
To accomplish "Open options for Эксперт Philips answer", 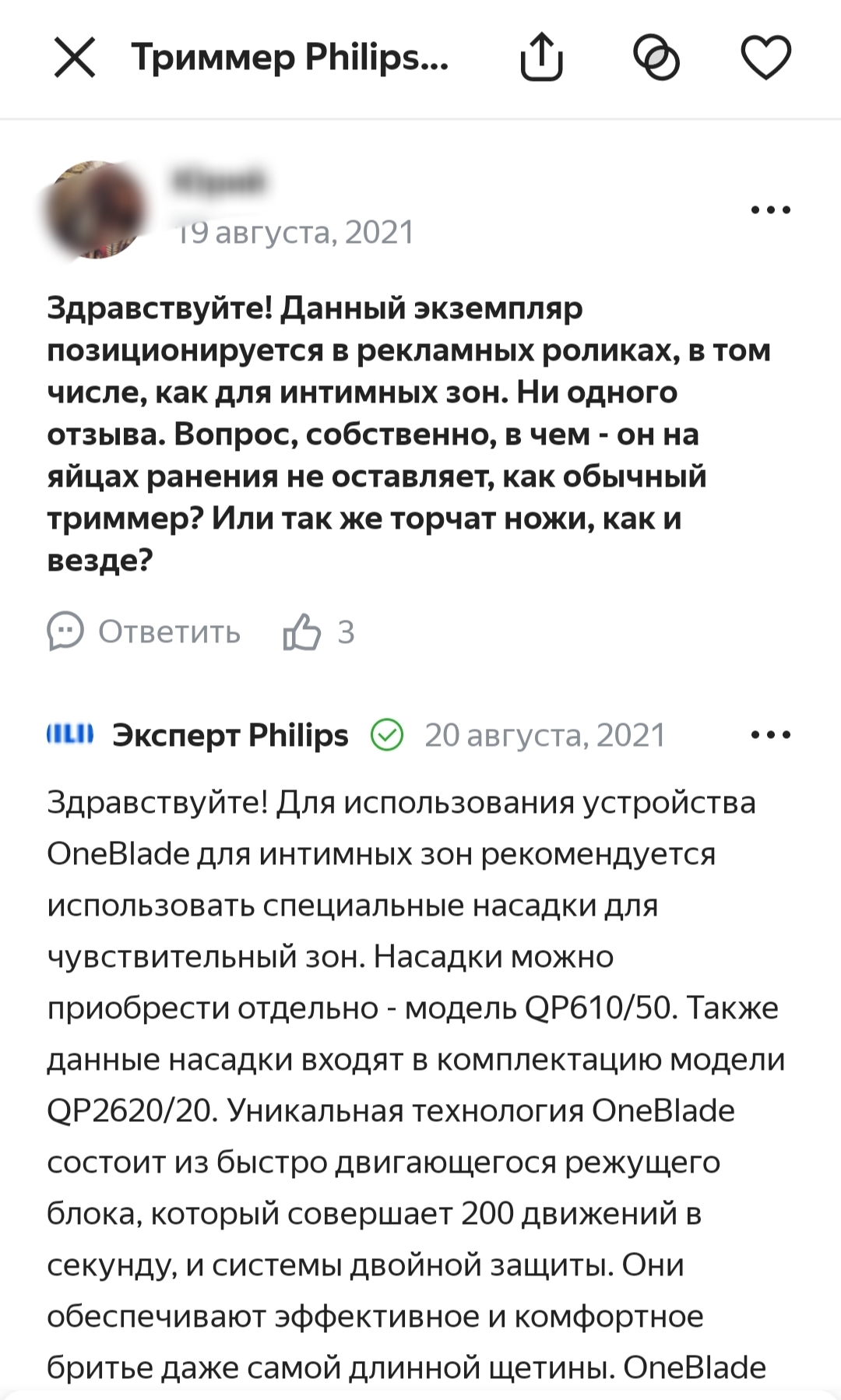I will point(770,735).
